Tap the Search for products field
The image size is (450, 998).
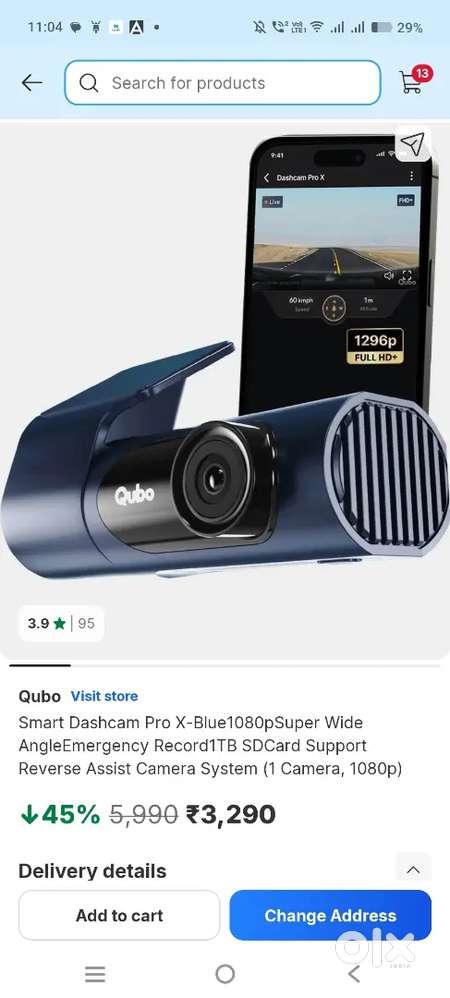pos(223,83)
